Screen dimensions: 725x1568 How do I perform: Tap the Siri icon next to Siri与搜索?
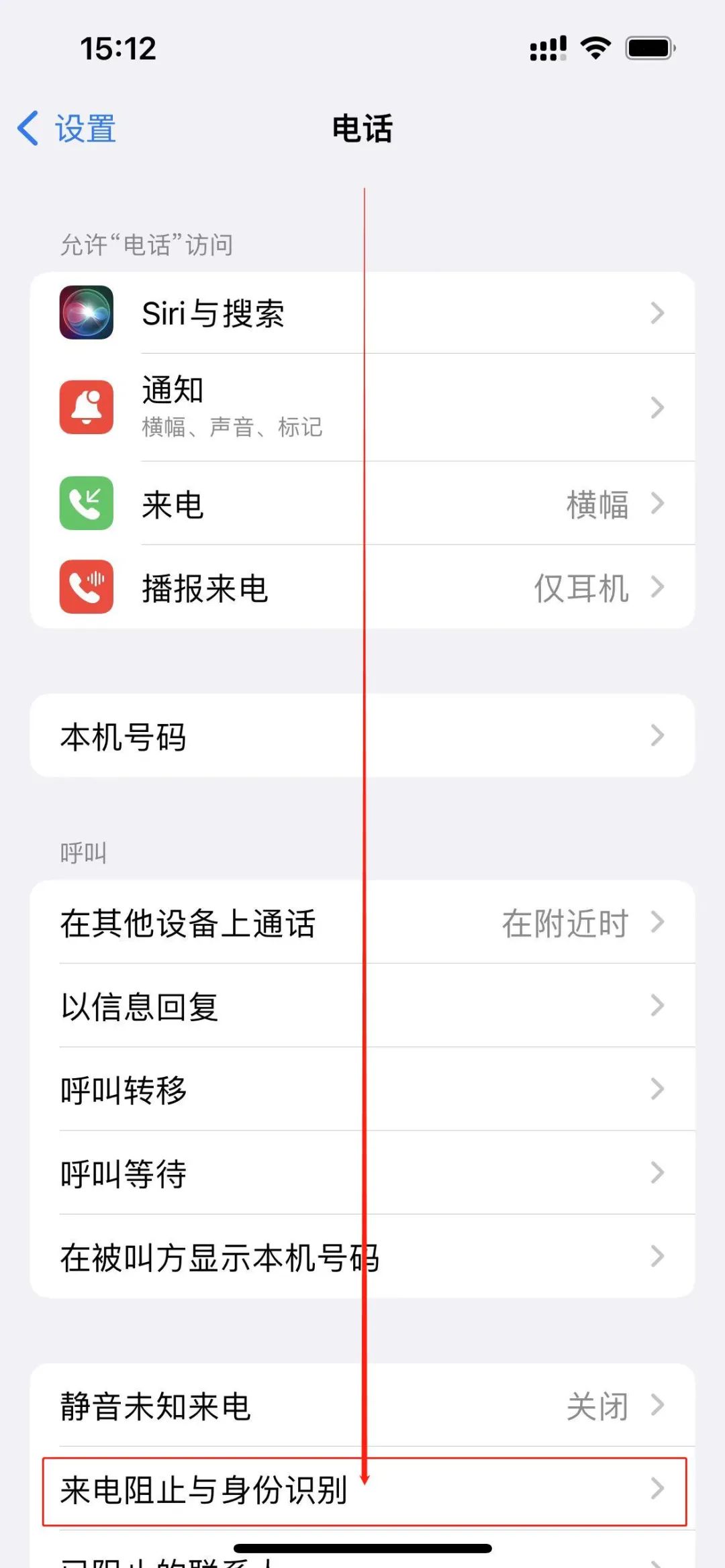click(86, 314)
